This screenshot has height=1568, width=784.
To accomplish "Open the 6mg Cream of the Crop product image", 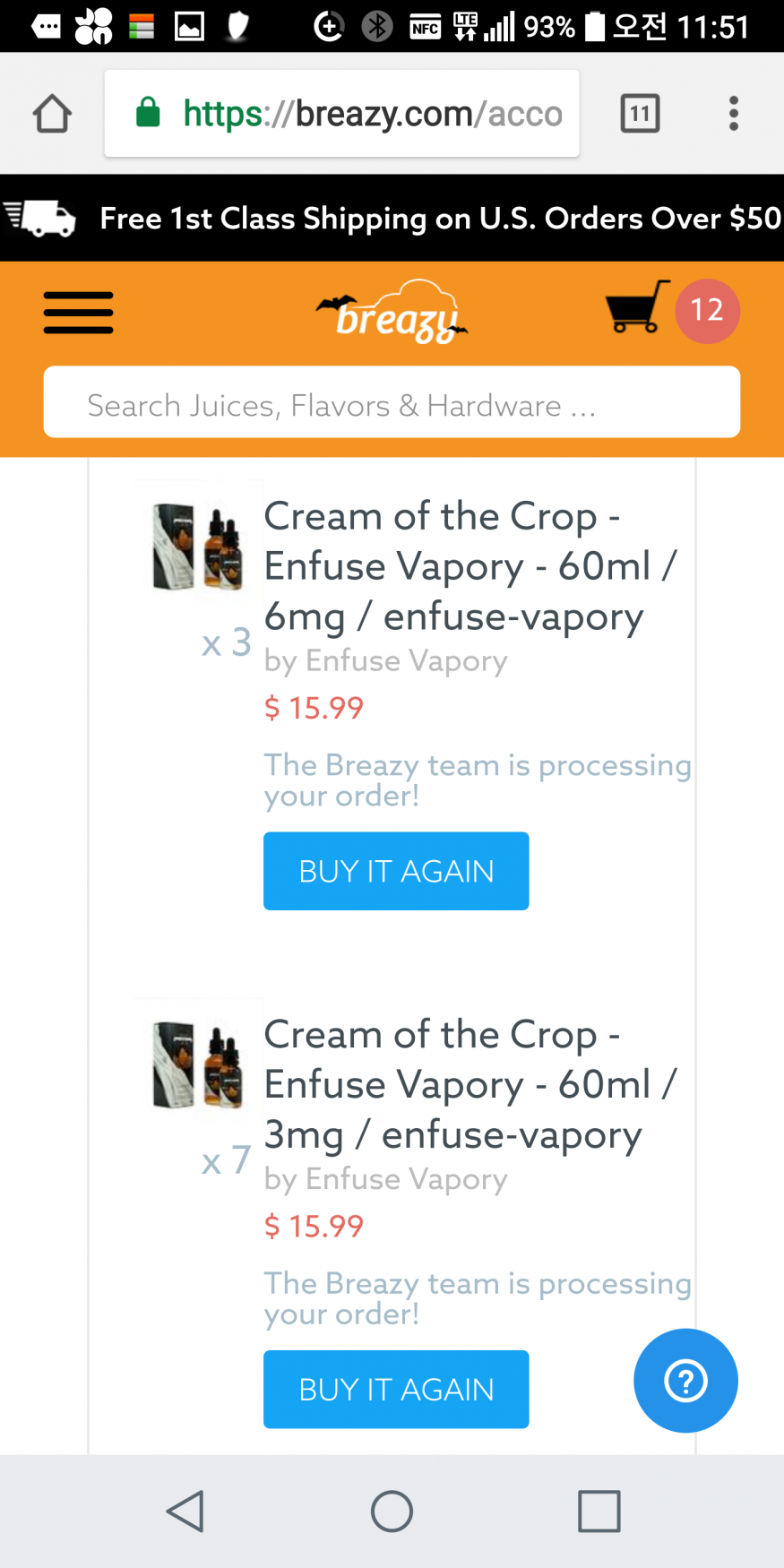I will pos(198,547).
